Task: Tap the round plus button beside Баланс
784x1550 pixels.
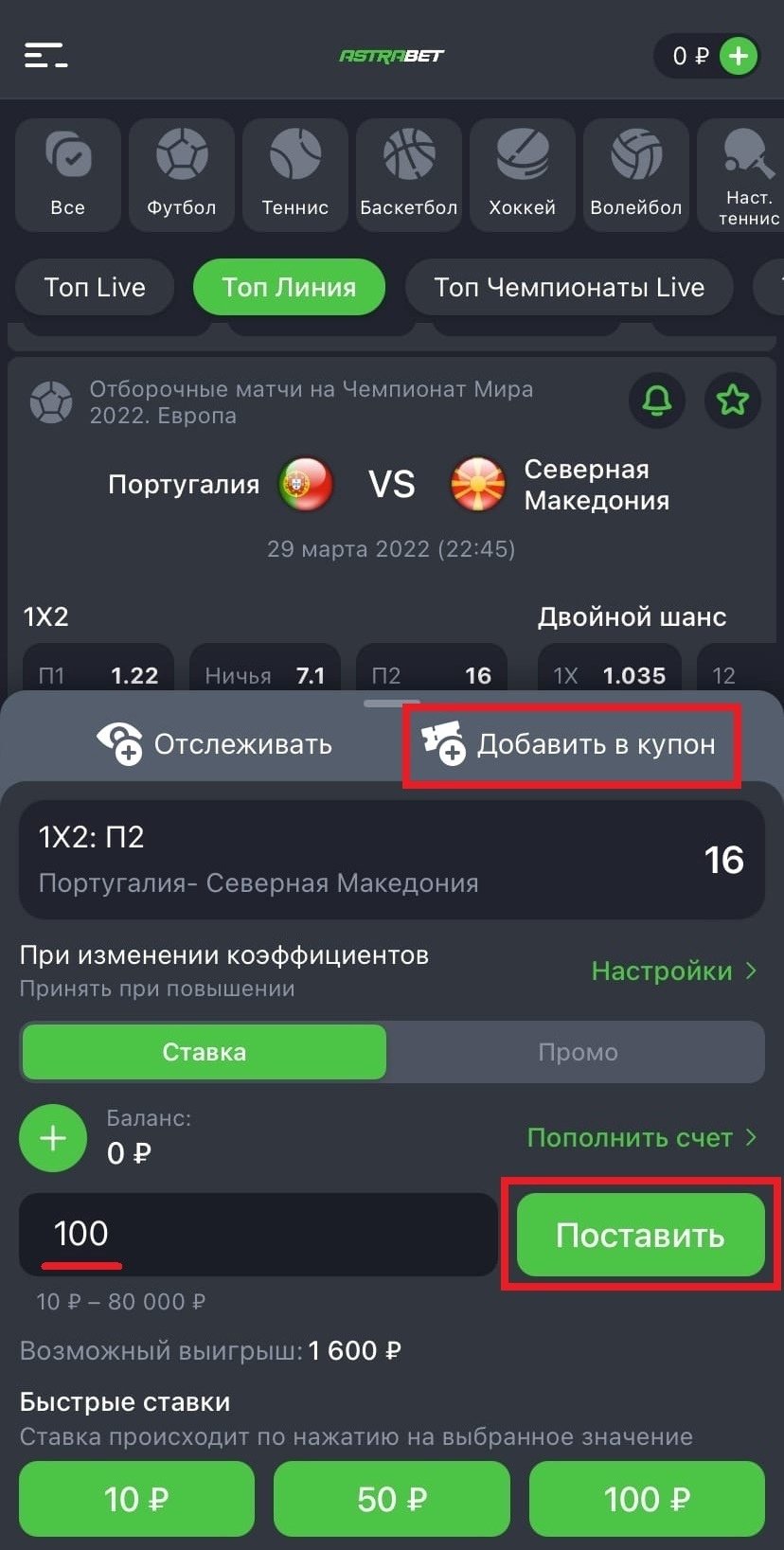Action: 53,1137
